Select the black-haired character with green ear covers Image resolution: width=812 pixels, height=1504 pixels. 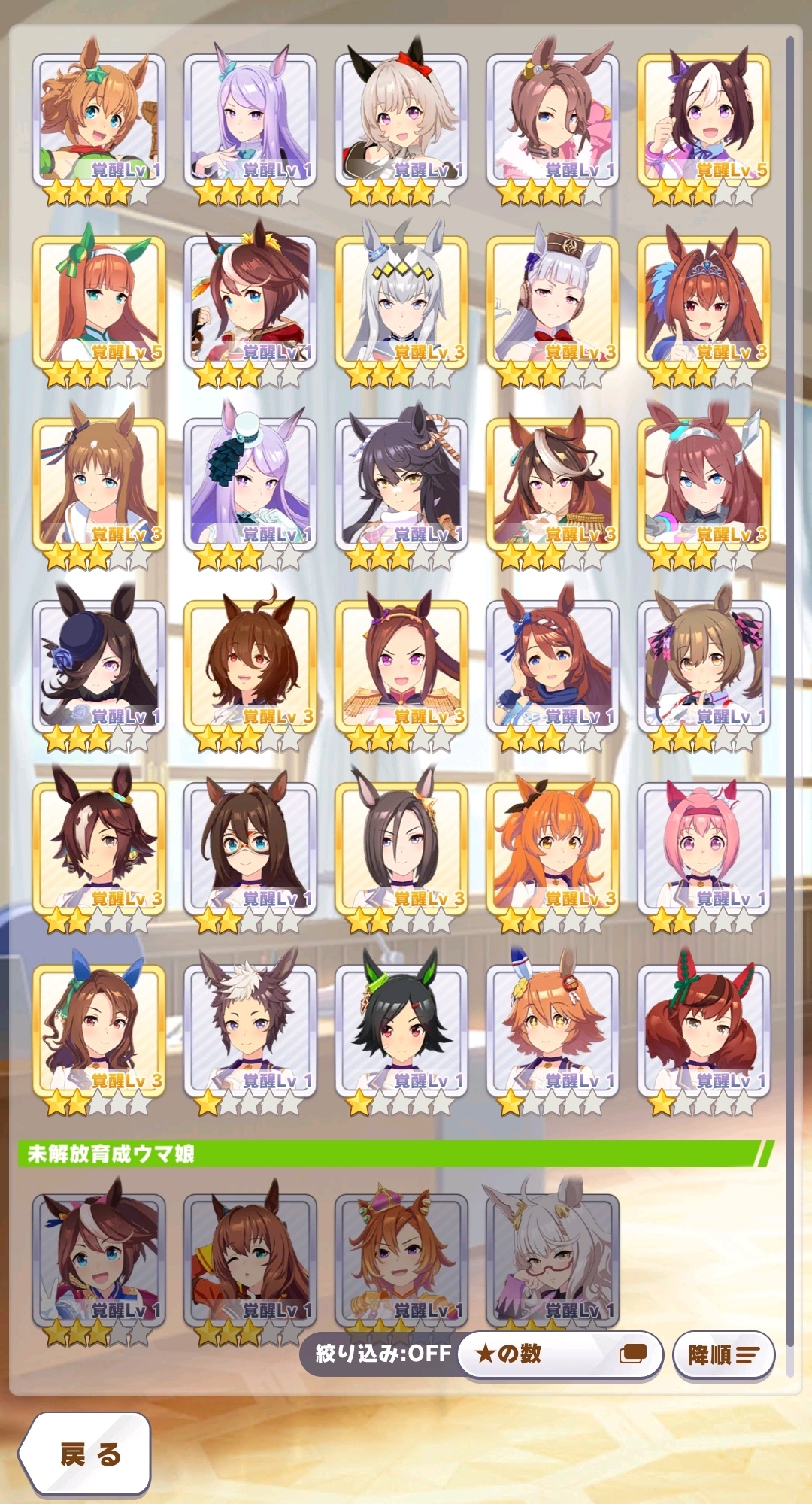(x=401, y=1032)
